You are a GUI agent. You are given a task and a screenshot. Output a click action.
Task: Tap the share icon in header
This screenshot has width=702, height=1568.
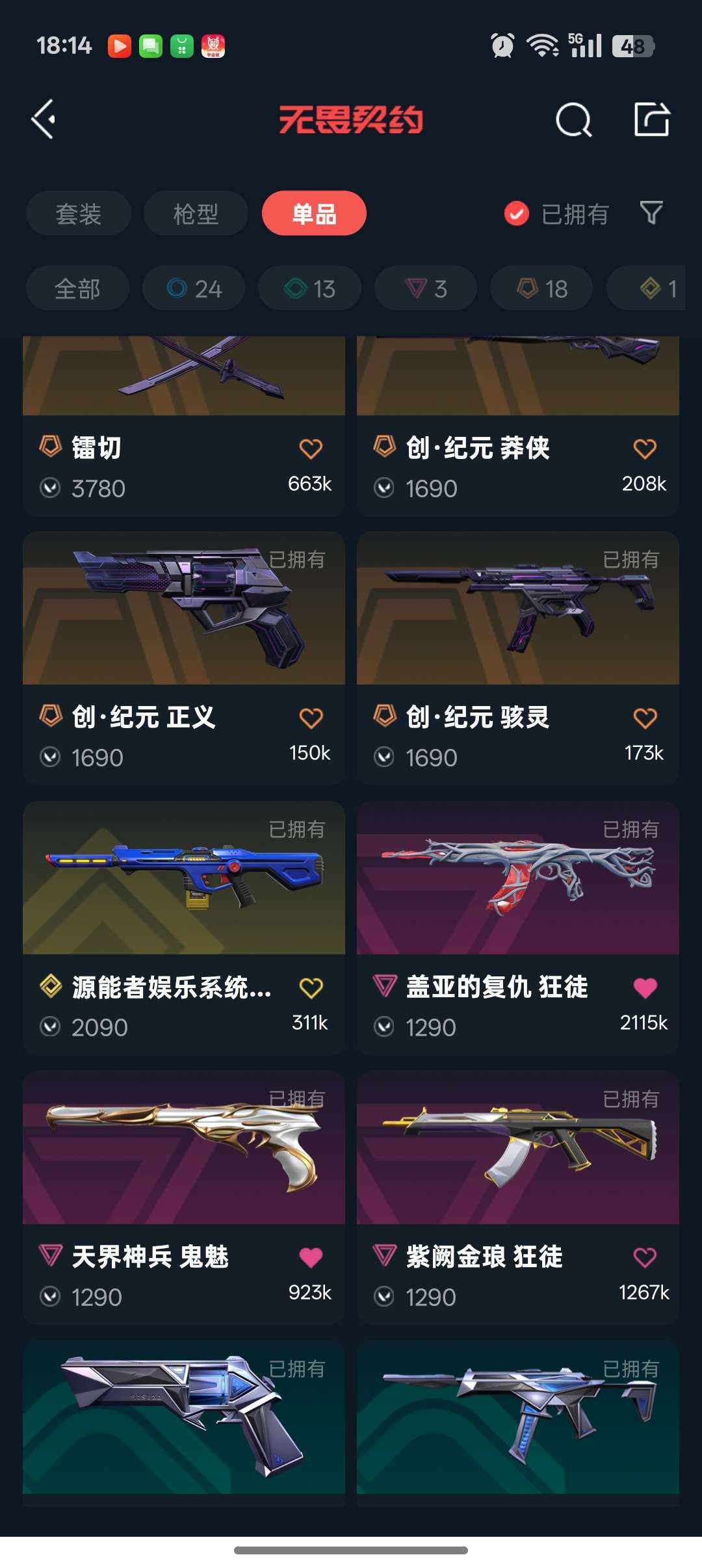tap(652, 119)
